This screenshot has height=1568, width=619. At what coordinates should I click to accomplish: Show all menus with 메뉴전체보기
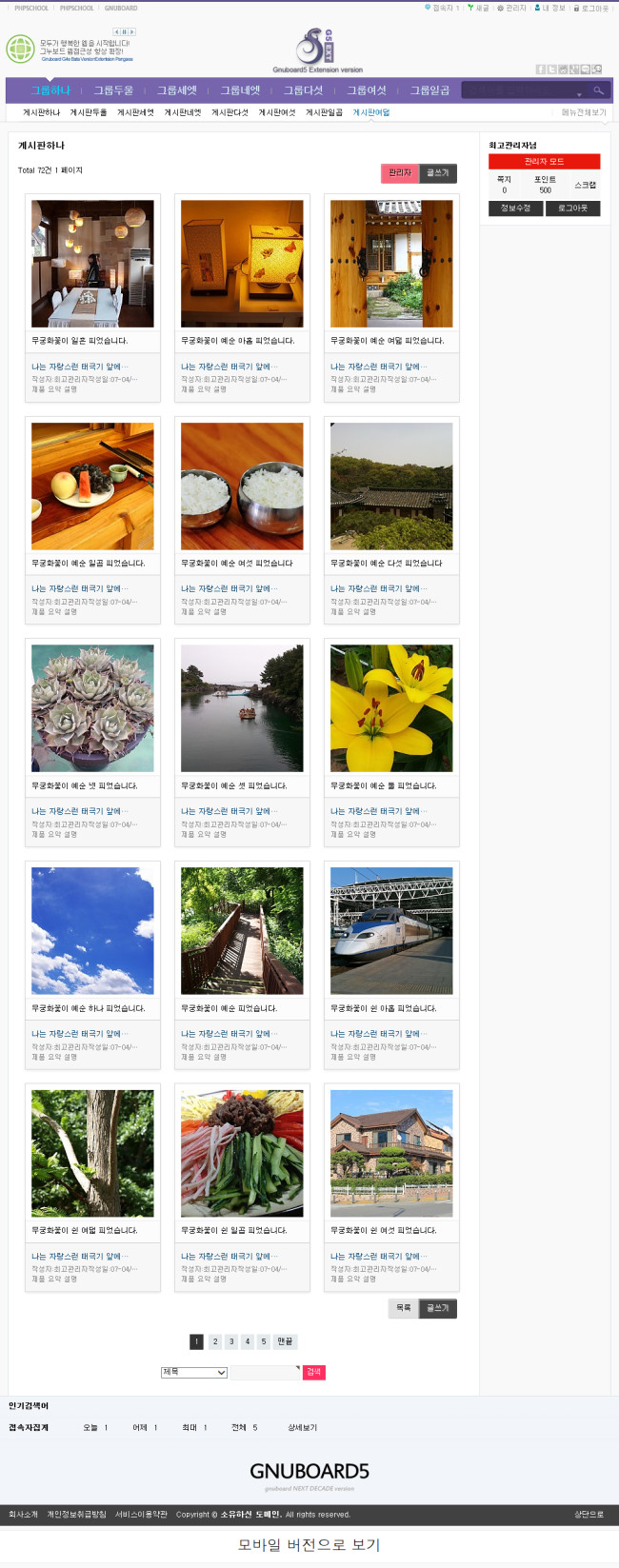584,112
